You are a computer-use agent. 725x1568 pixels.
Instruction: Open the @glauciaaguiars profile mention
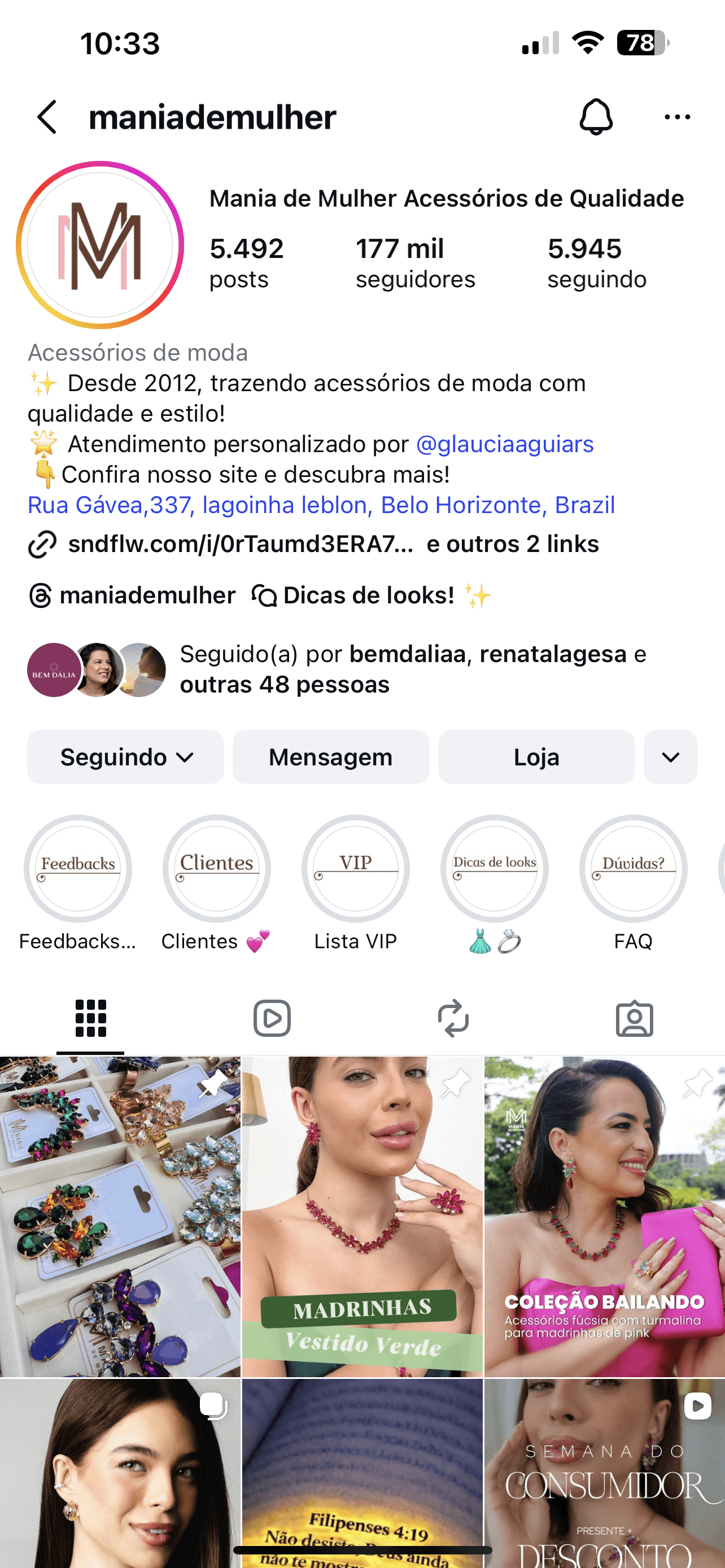click(504, 444)
